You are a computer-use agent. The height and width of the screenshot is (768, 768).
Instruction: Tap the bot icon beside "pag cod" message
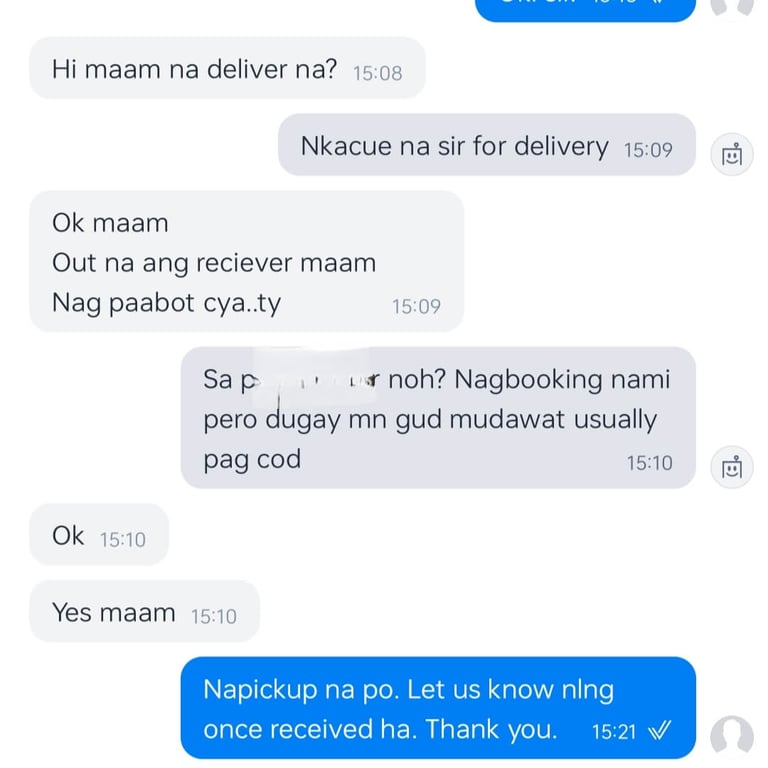(x=732, y=467)
